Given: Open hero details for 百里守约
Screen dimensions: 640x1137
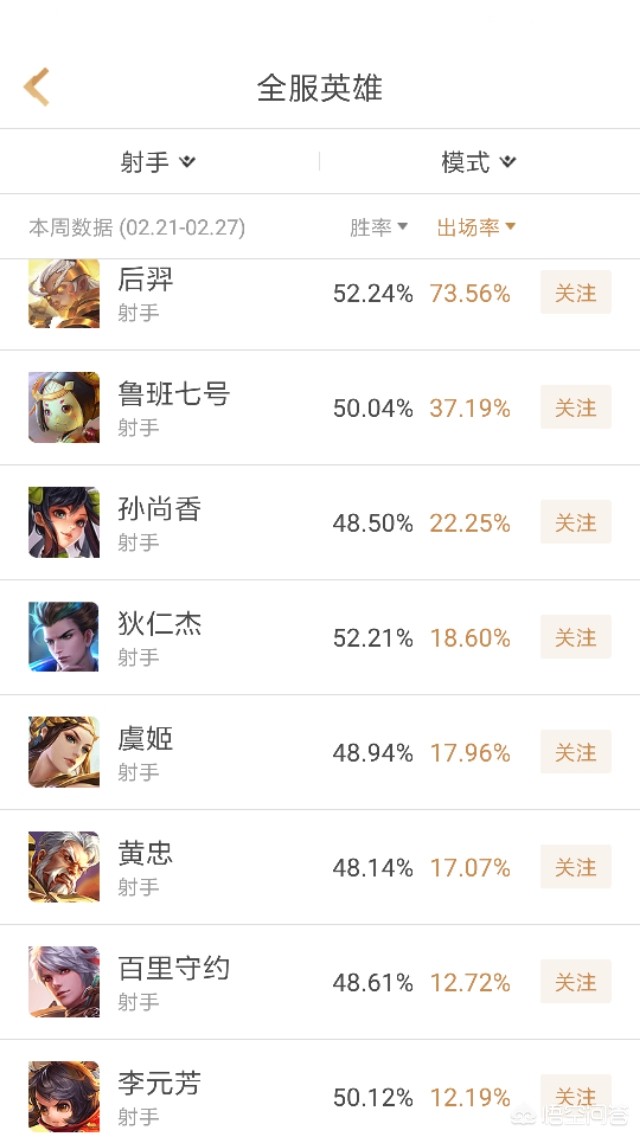Looking at the screenshot, I should [x=174, y=983].
